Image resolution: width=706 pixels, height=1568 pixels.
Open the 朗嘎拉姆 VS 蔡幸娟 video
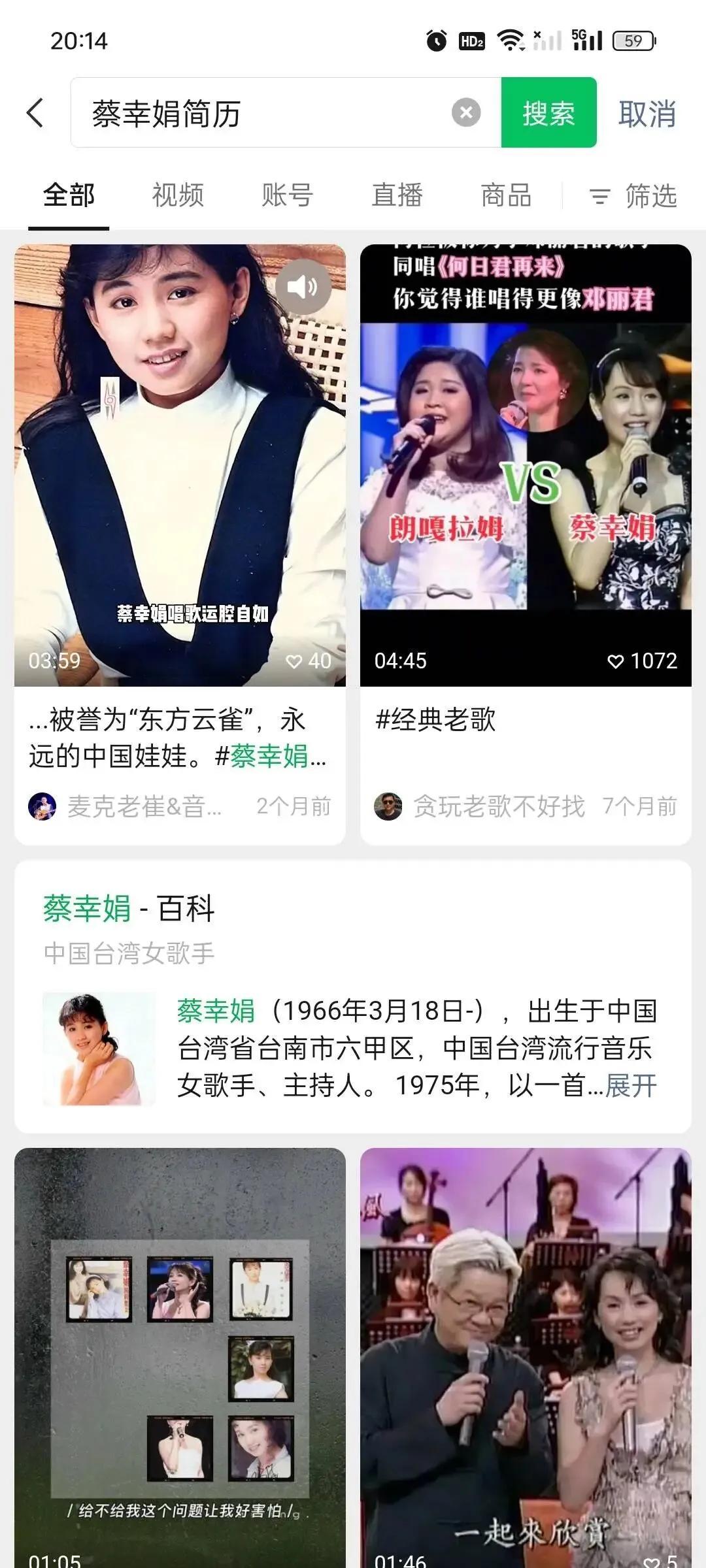tap(526, 465)
